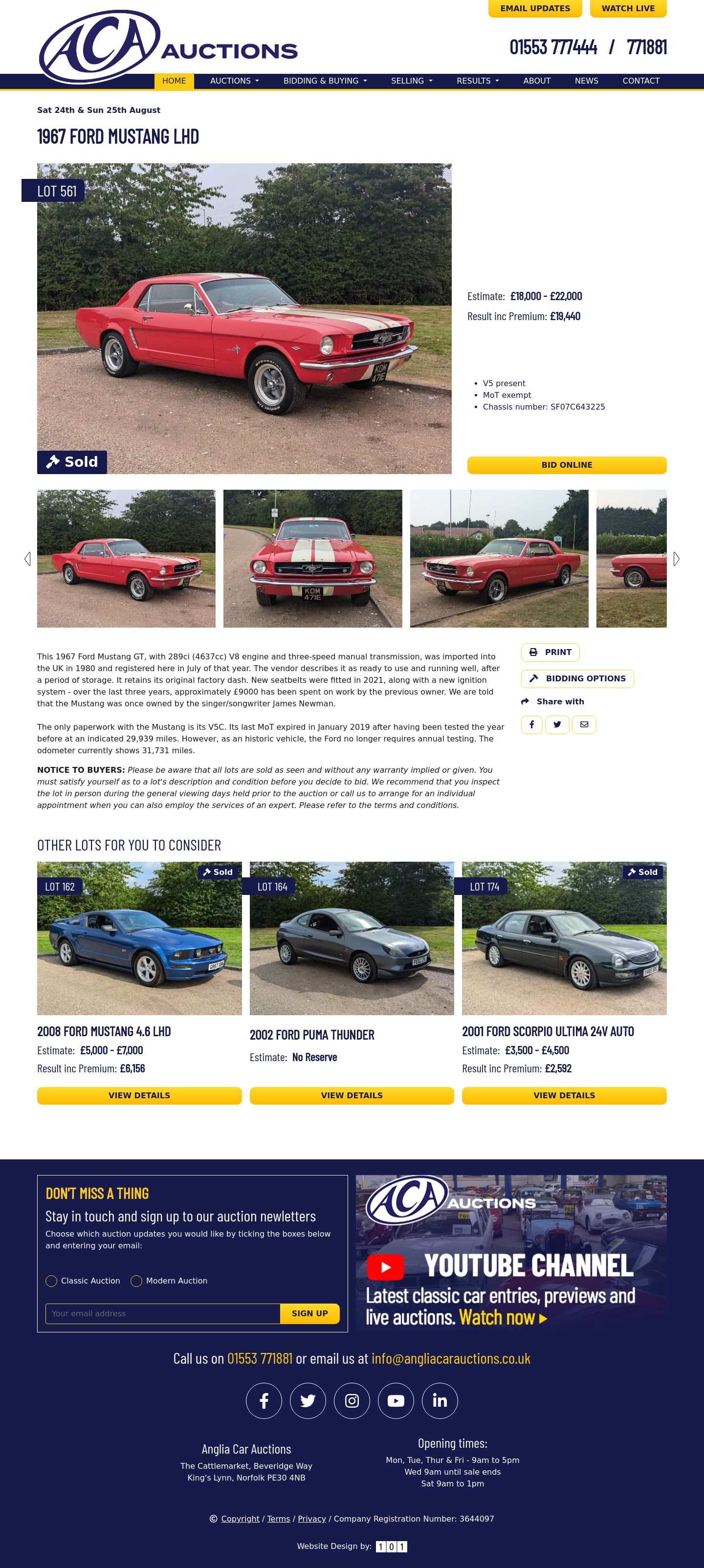Open the Privacy link
The image size is (704, 1568).
pyautogui.click(x=312, y=1519)
